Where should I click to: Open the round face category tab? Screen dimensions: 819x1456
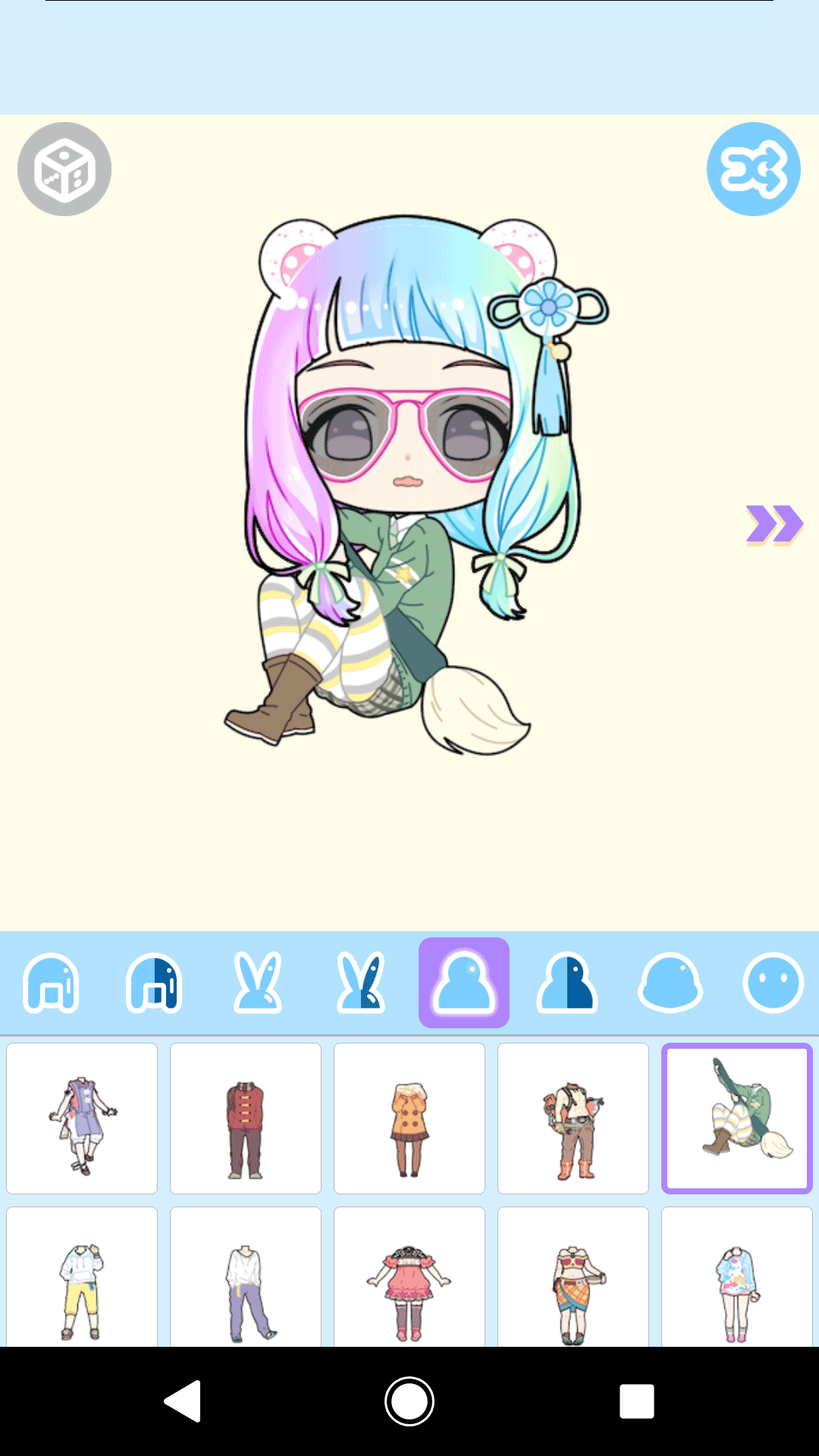[773, 983]
